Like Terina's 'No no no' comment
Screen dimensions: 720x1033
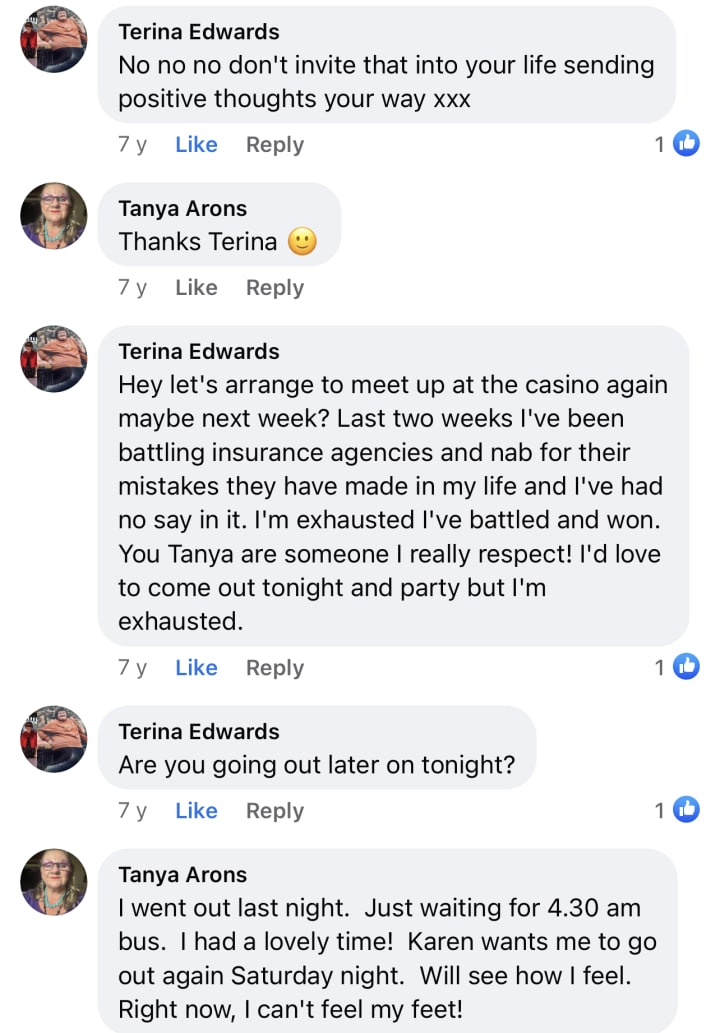coord(196,145)
